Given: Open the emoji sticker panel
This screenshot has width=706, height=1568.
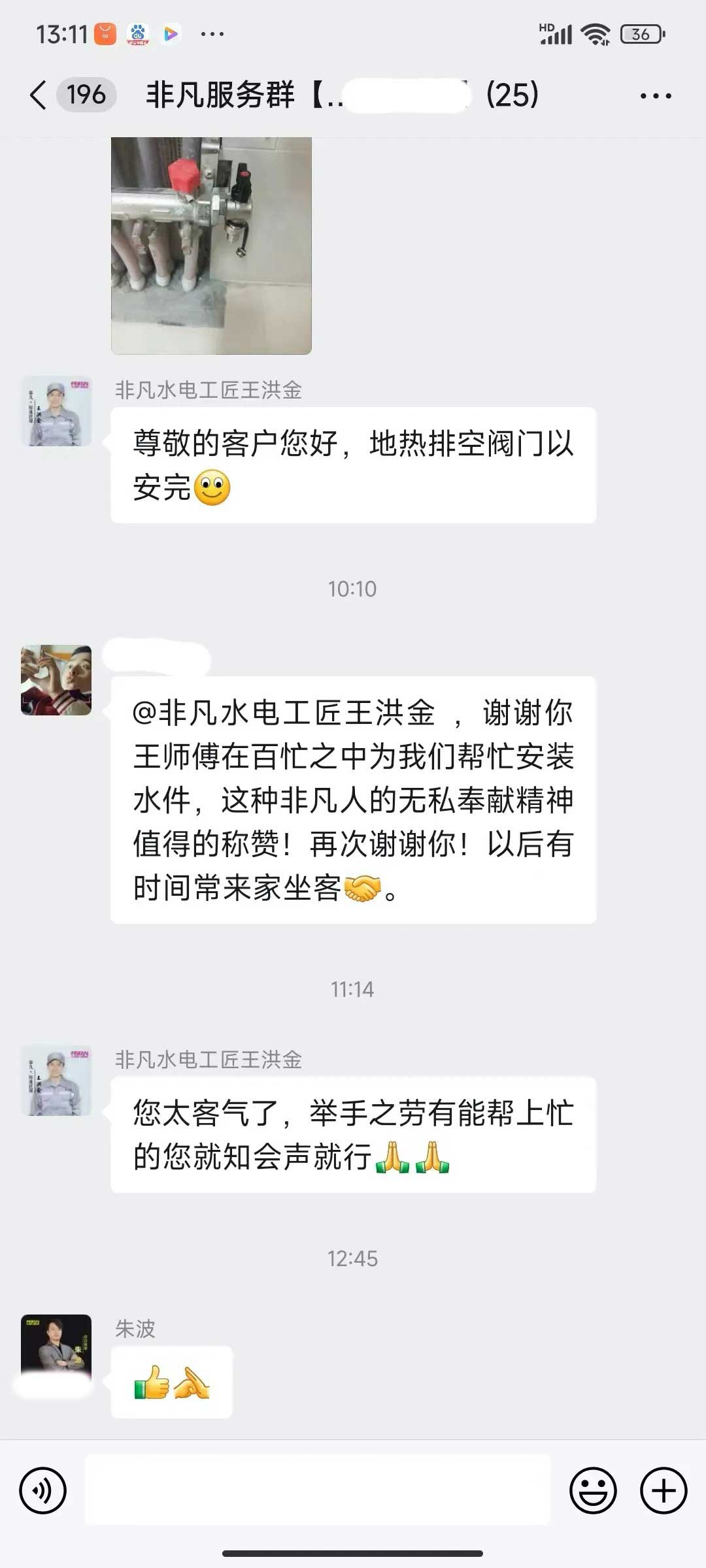Looking at the screenshot, I should [x=593, y=1490].
